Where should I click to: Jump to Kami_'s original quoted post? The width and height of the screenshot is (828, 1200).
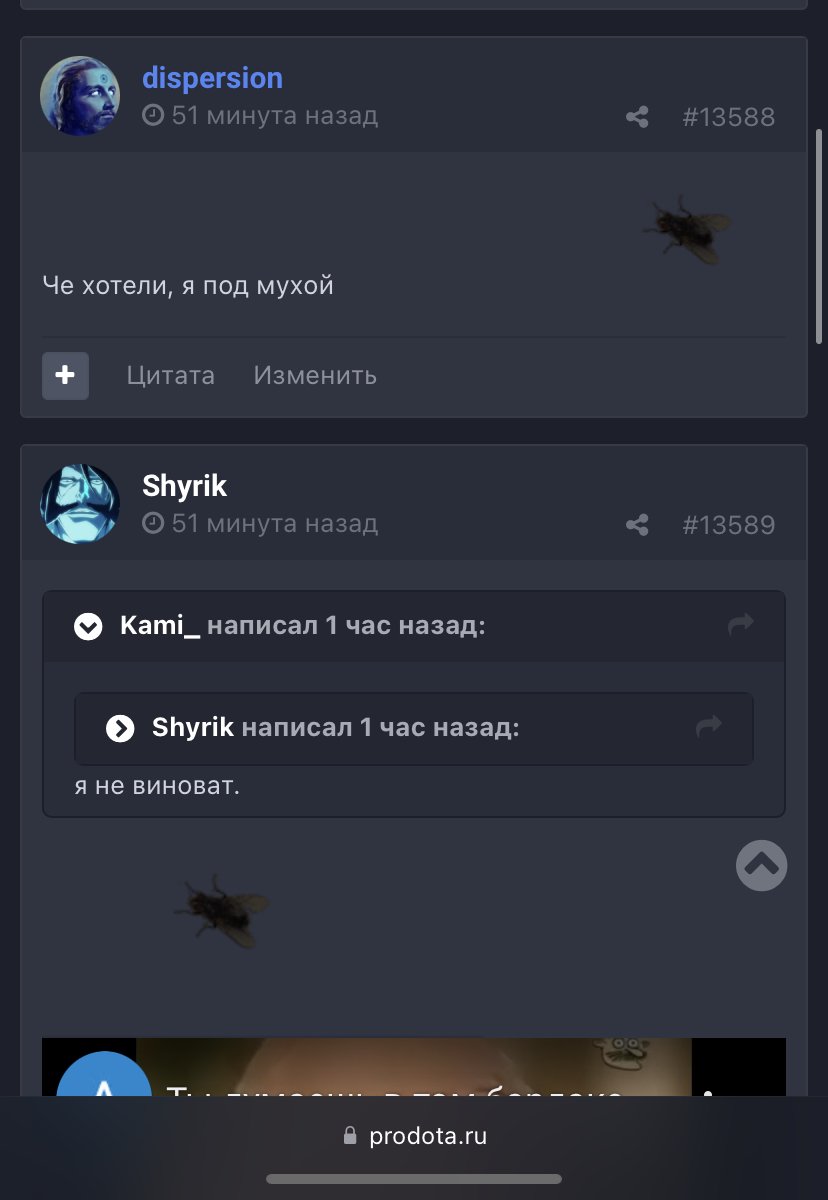point(740,625)
